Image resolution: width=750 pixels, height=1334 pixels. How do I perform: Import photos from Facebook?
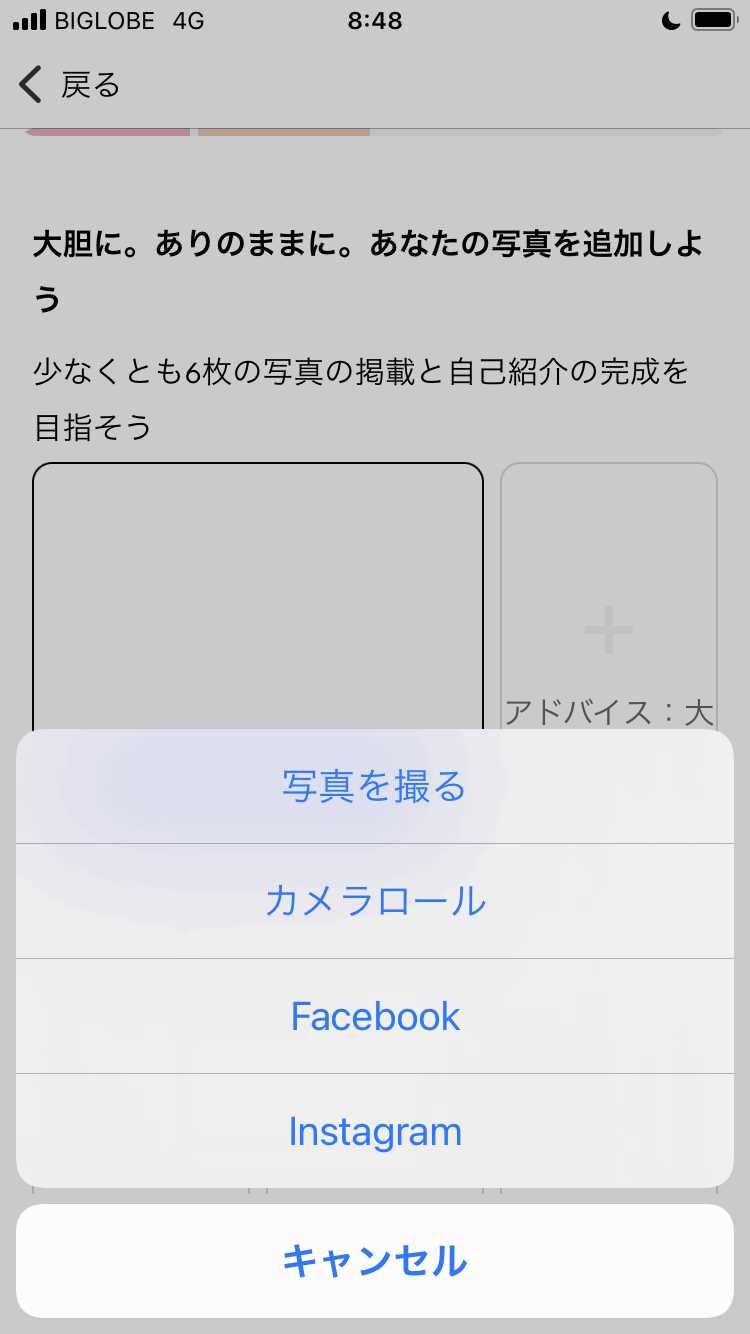point(375,1015)
